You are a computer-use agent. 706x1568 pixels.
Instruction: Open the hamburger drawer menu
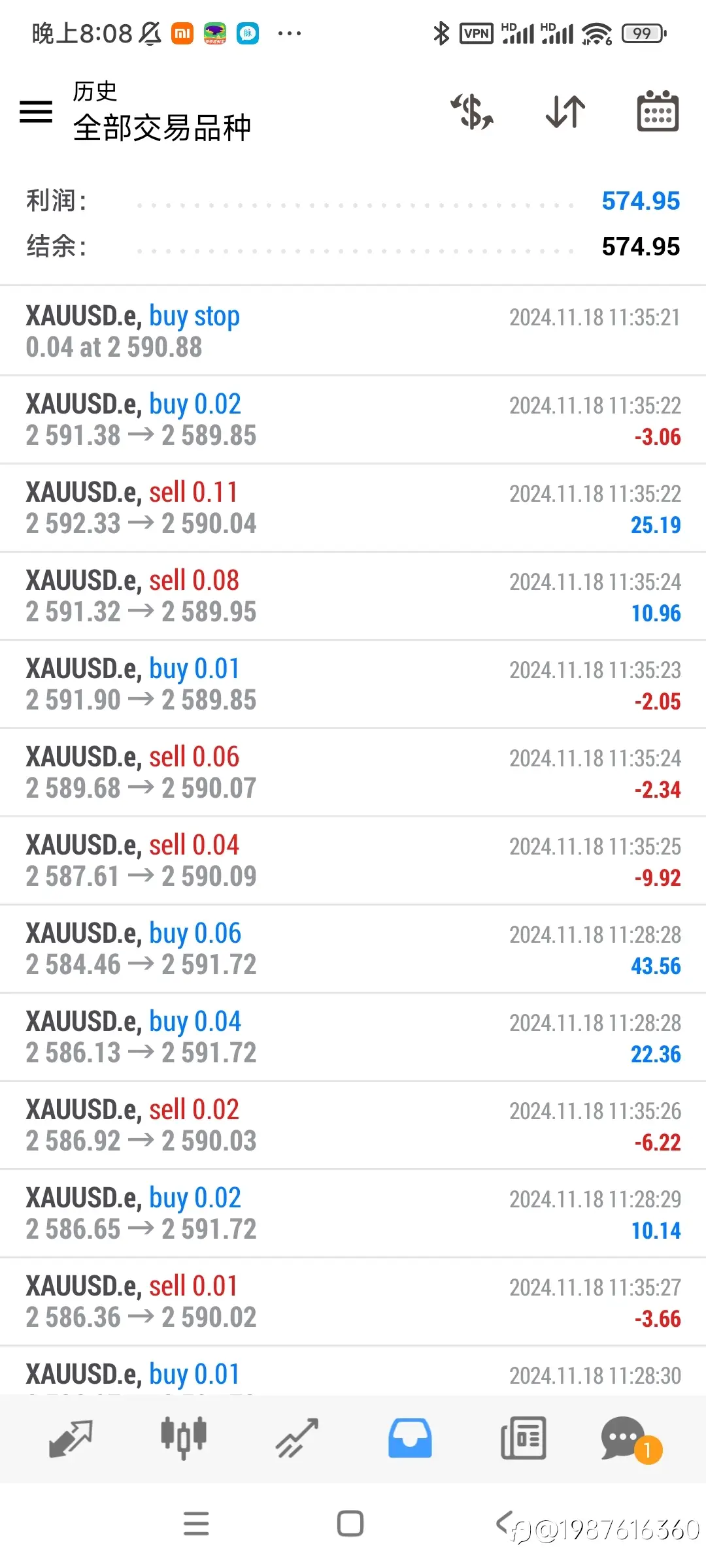point(36,112)
